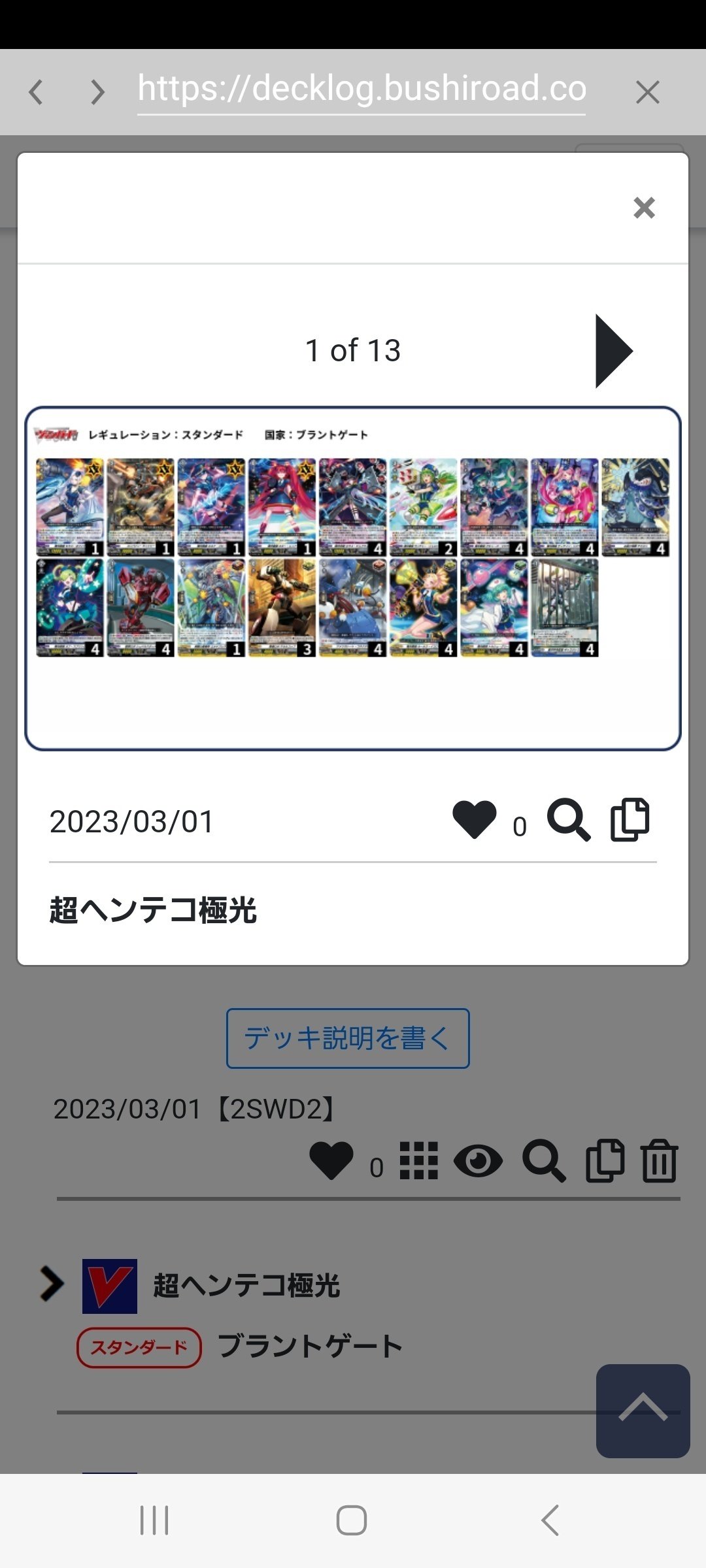Open the deck card image preview
Viewport: 706px width, 1568px height.
353,578
